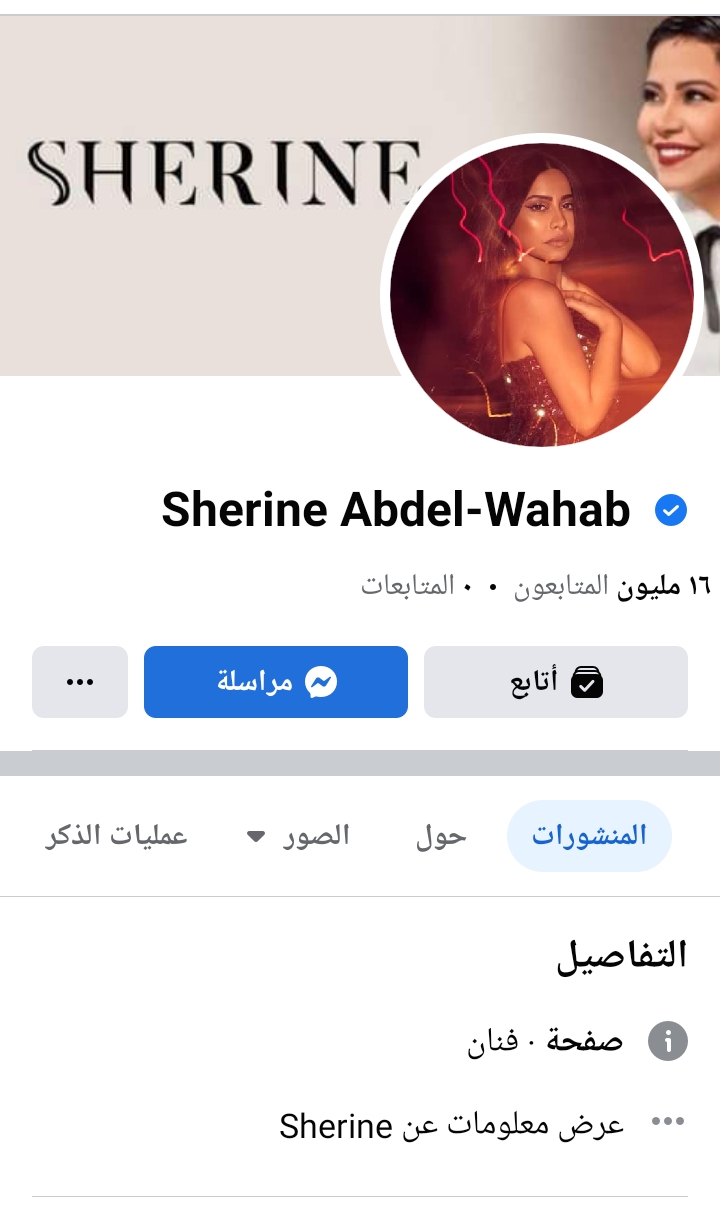The height and width of the screenshot is (1207, 720).
Task: Open عرض معلومات عن Sherine row
Action: 452,1125
